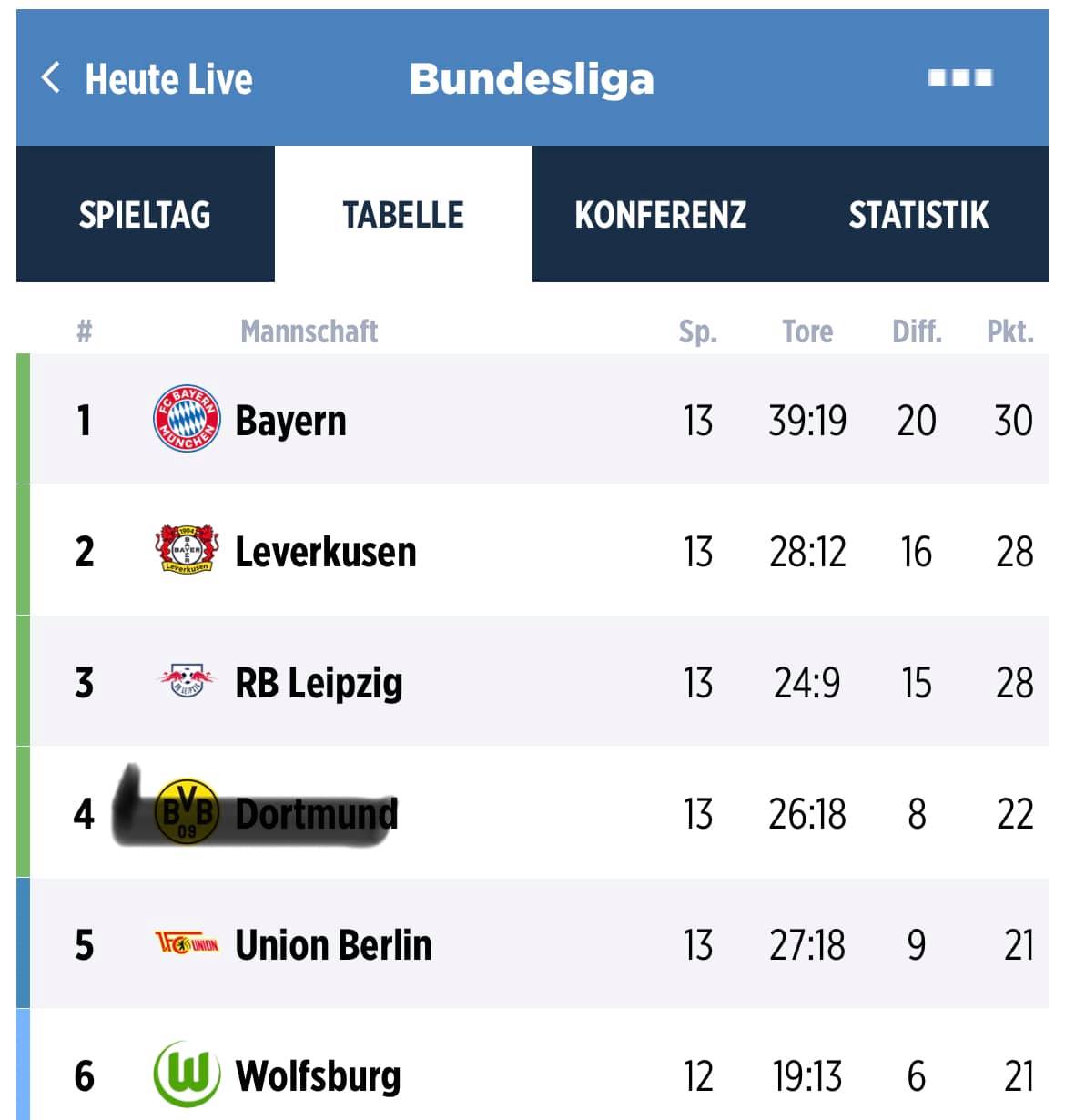Open Dortmund team row
Viewport: 1065px width, 1120px height.
pos(532,813)
